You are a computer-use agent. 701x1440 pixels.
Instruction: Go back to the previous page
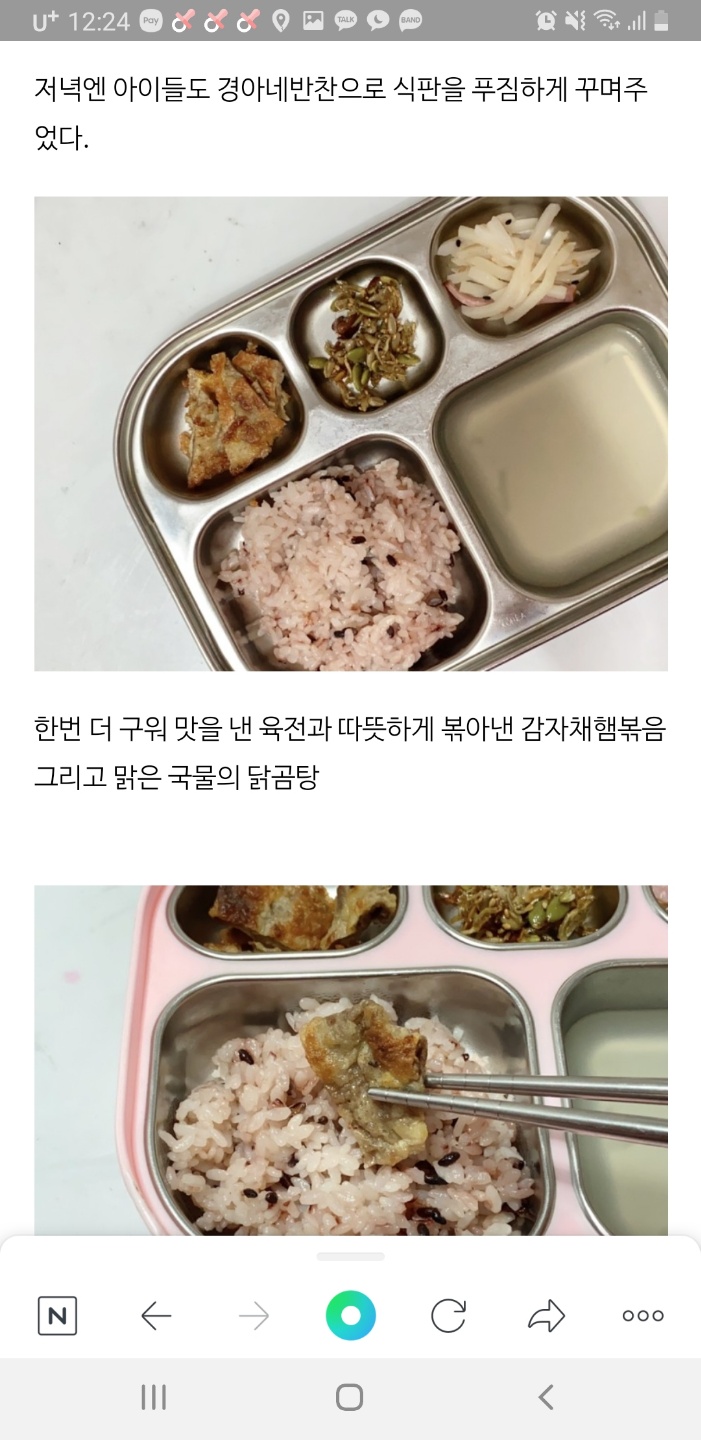tap(156, 1316)
